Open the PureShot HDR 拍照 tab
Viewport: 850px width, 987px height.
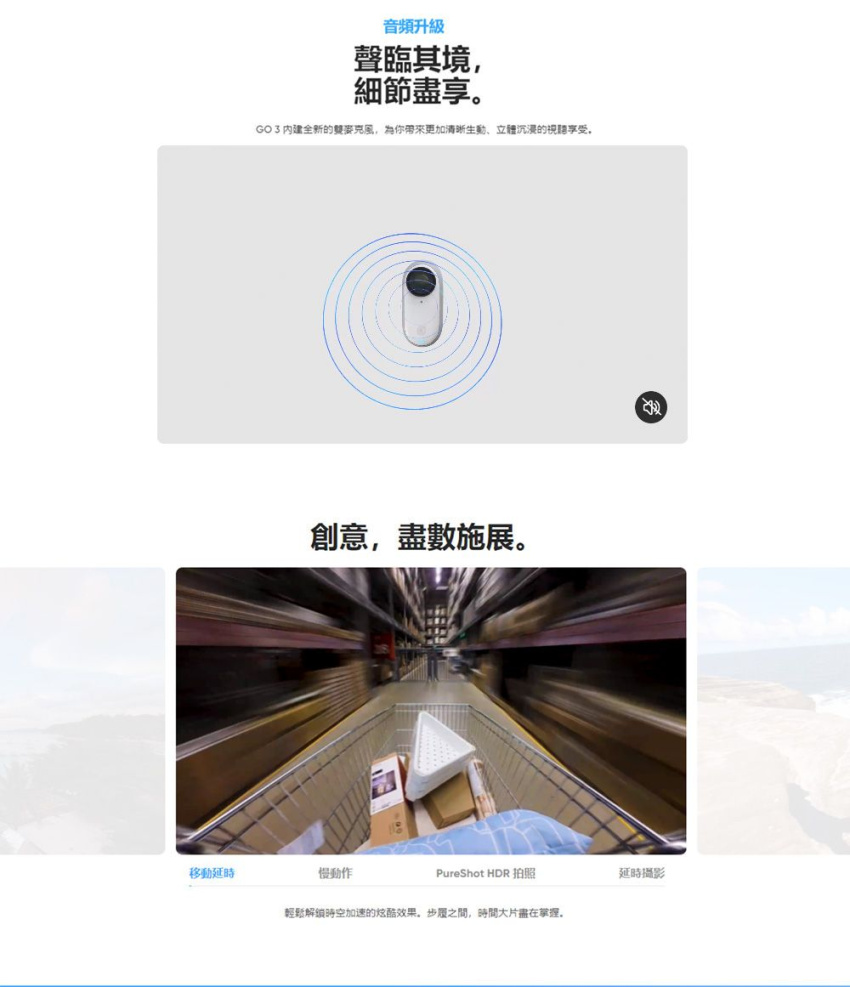[x=485, y=873]
